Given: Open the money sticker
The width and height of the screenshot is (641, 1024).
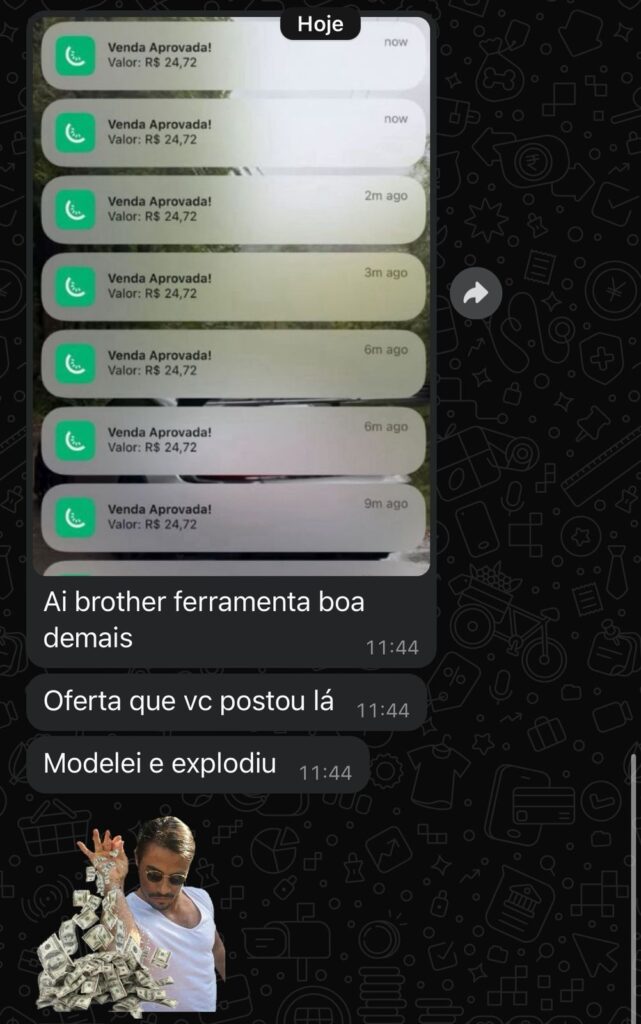Looking at the screenshot, I should coord(130,915).
